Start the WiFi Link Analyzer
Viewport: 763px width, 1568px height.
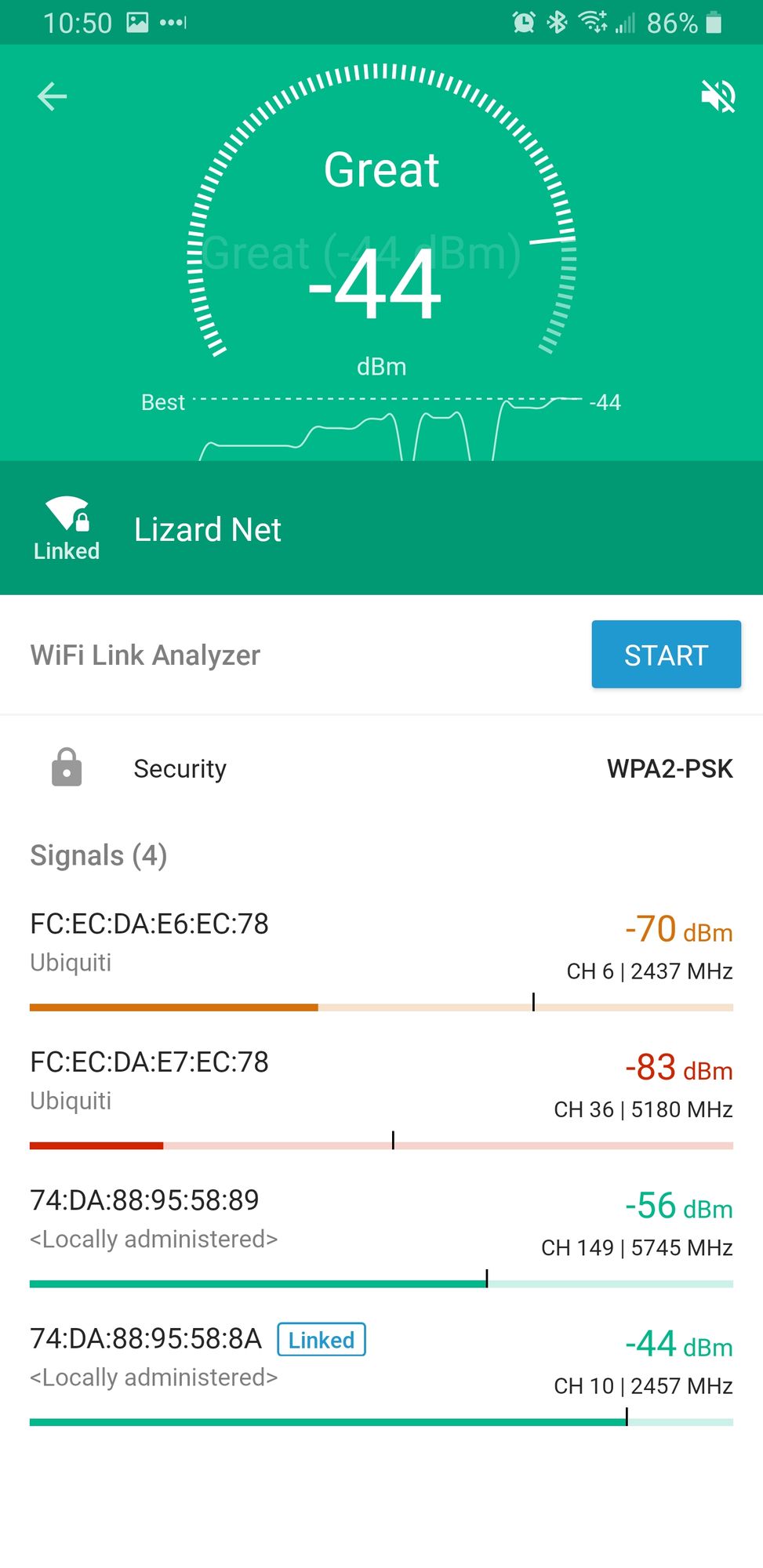click(666, 655)
